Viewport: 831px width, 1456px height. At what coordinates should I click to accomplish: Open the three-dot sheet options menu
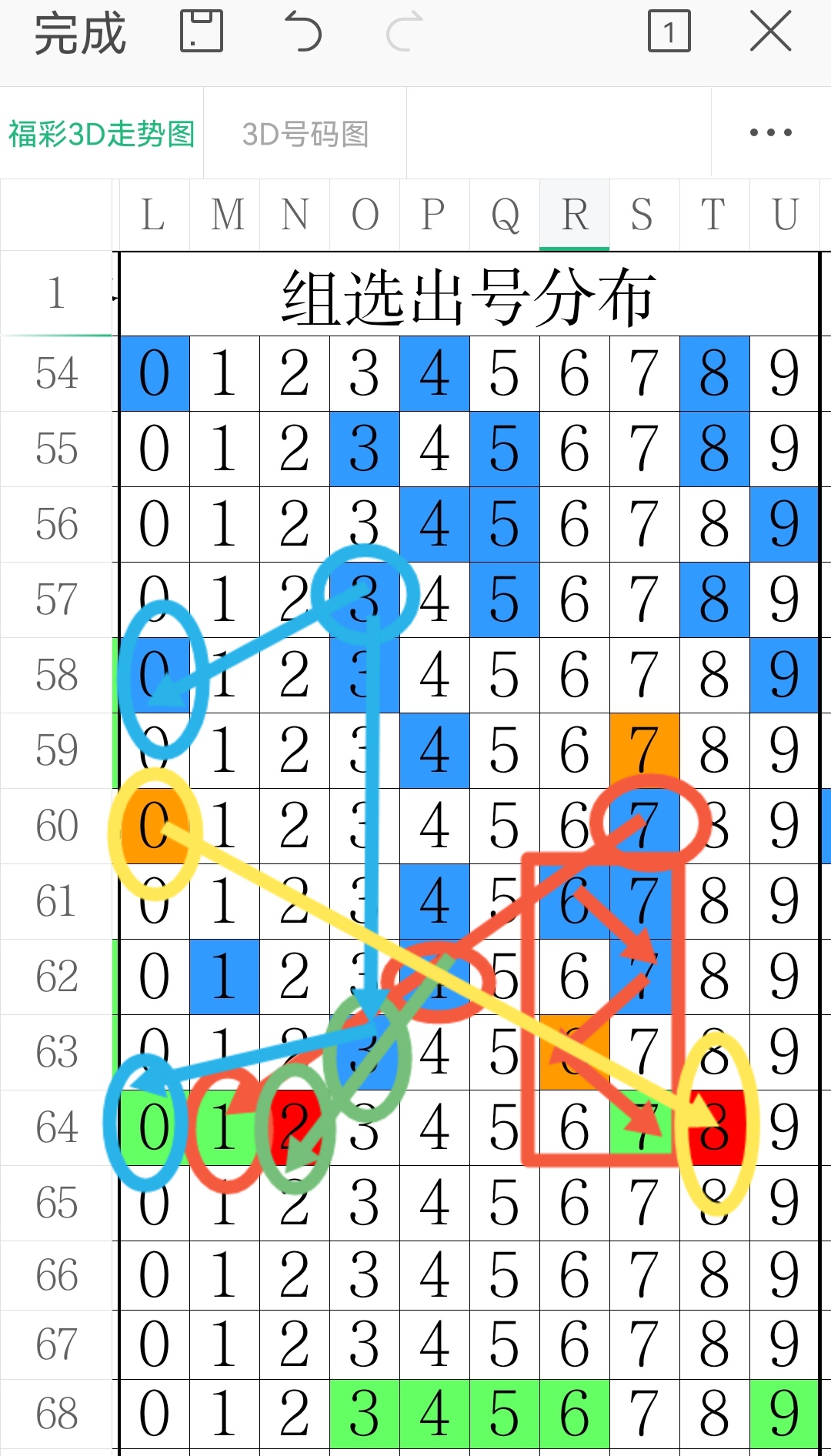770,132
